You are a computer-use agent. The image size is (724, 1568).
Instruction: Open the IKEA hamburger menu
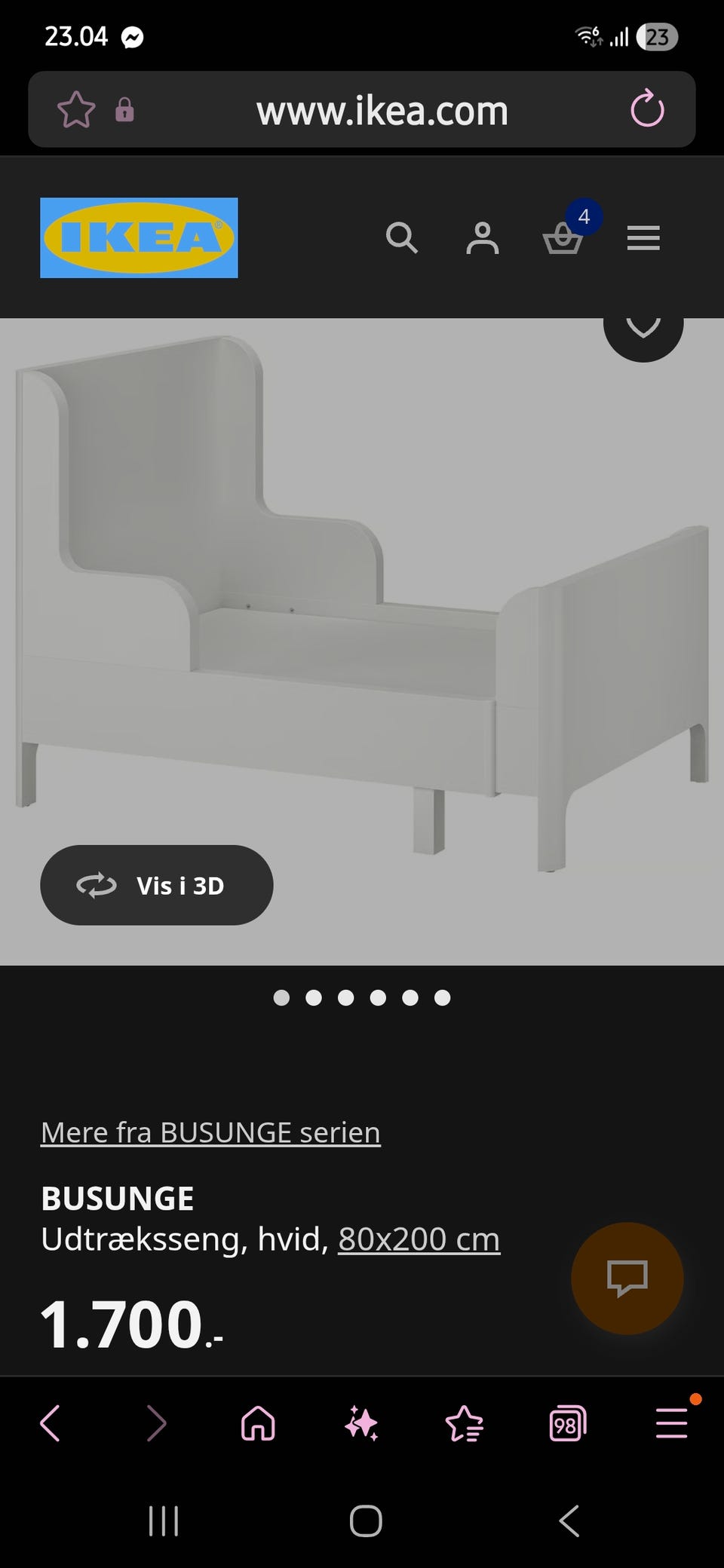tap(643, 238)
